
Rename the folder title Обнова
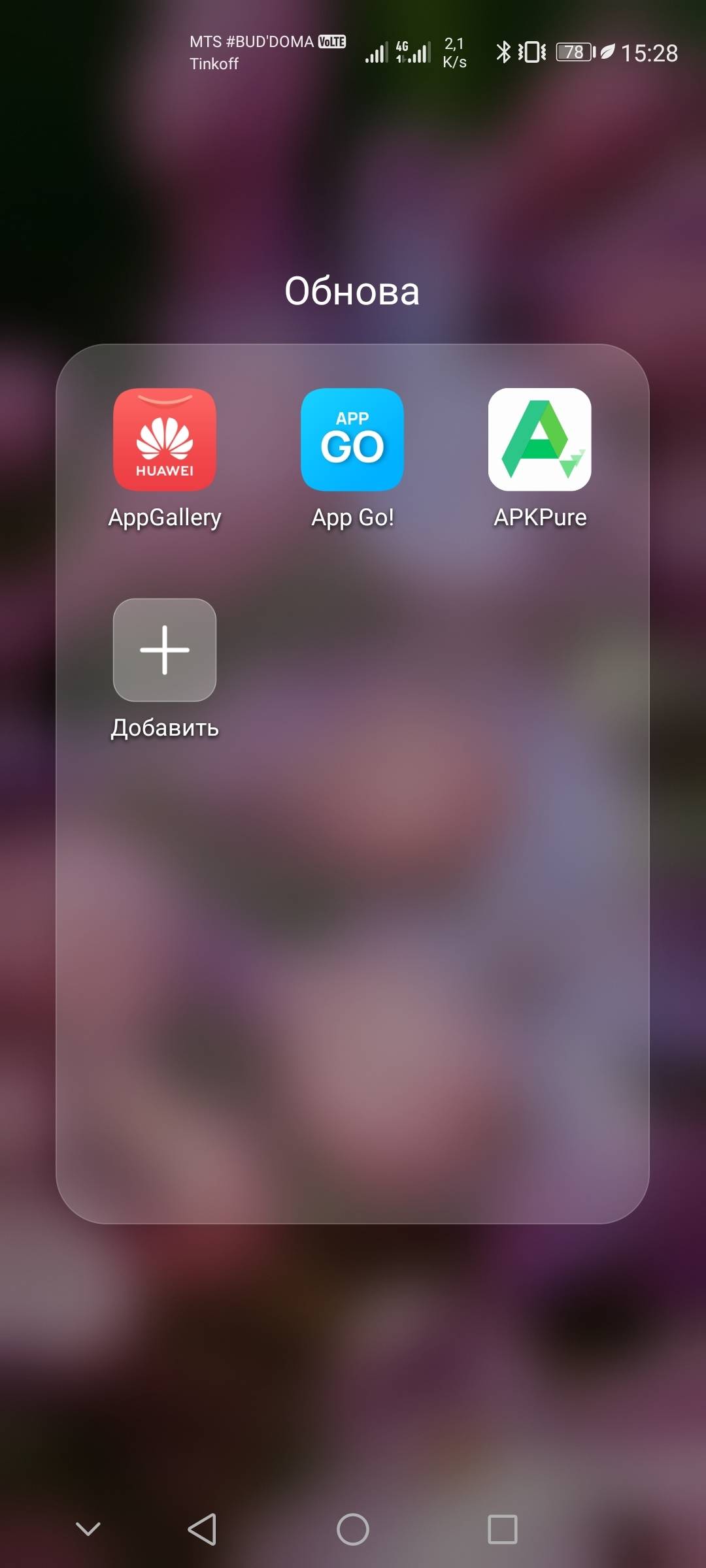[x=352, y=291]
